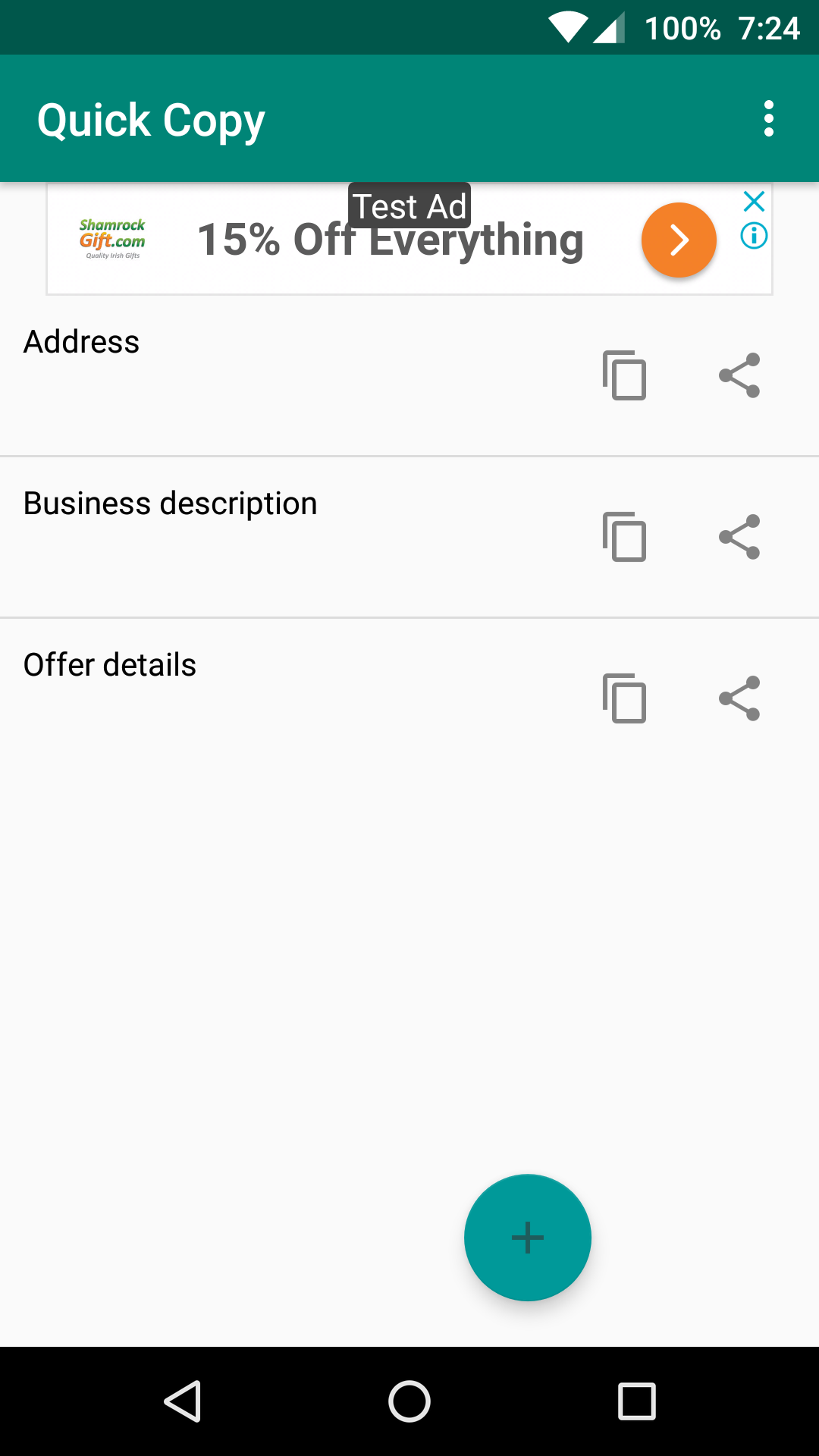Viewport: 819px width, 1456px height.
Task: Go back using the navigation bar
Action: tap(182, 1401)
